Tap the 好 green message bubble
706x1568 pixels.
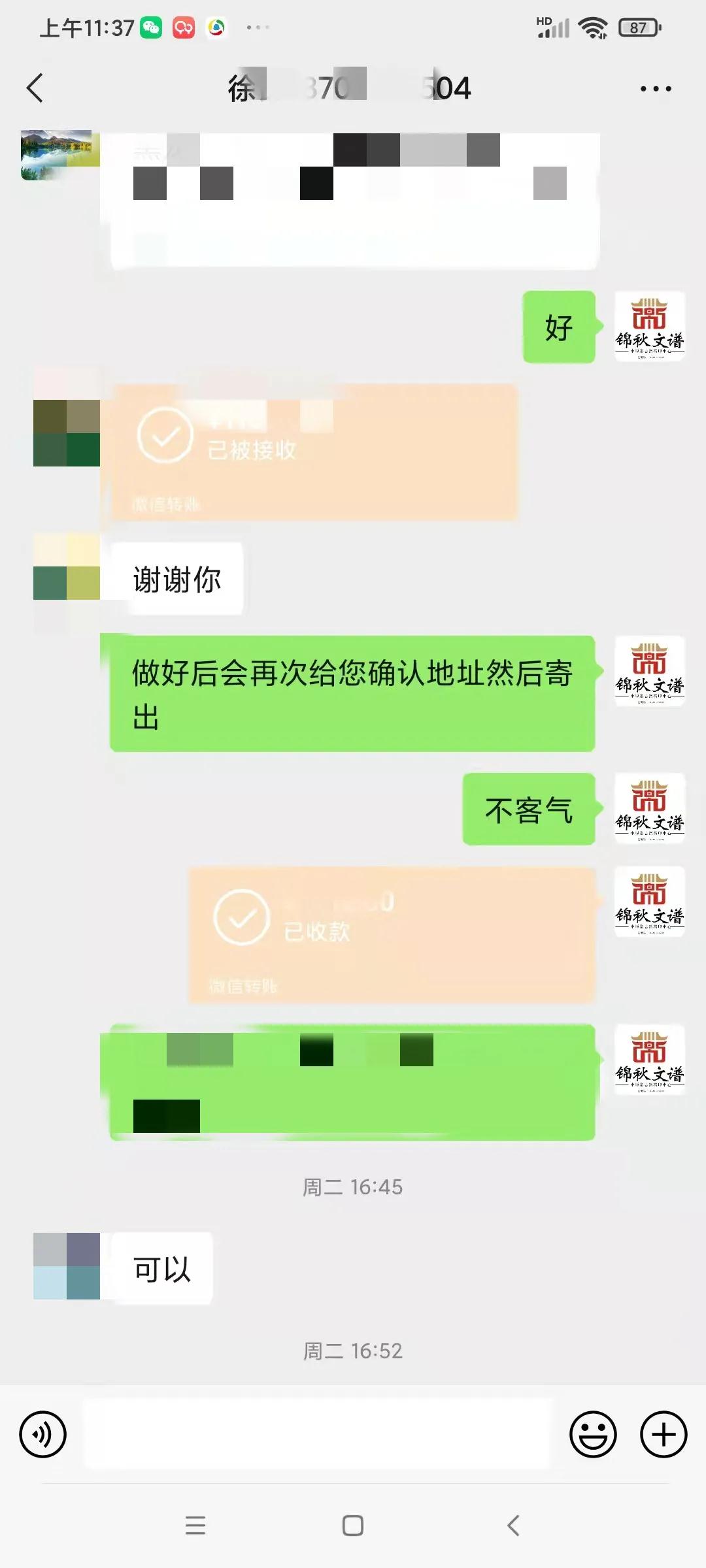tap(558, 327)
